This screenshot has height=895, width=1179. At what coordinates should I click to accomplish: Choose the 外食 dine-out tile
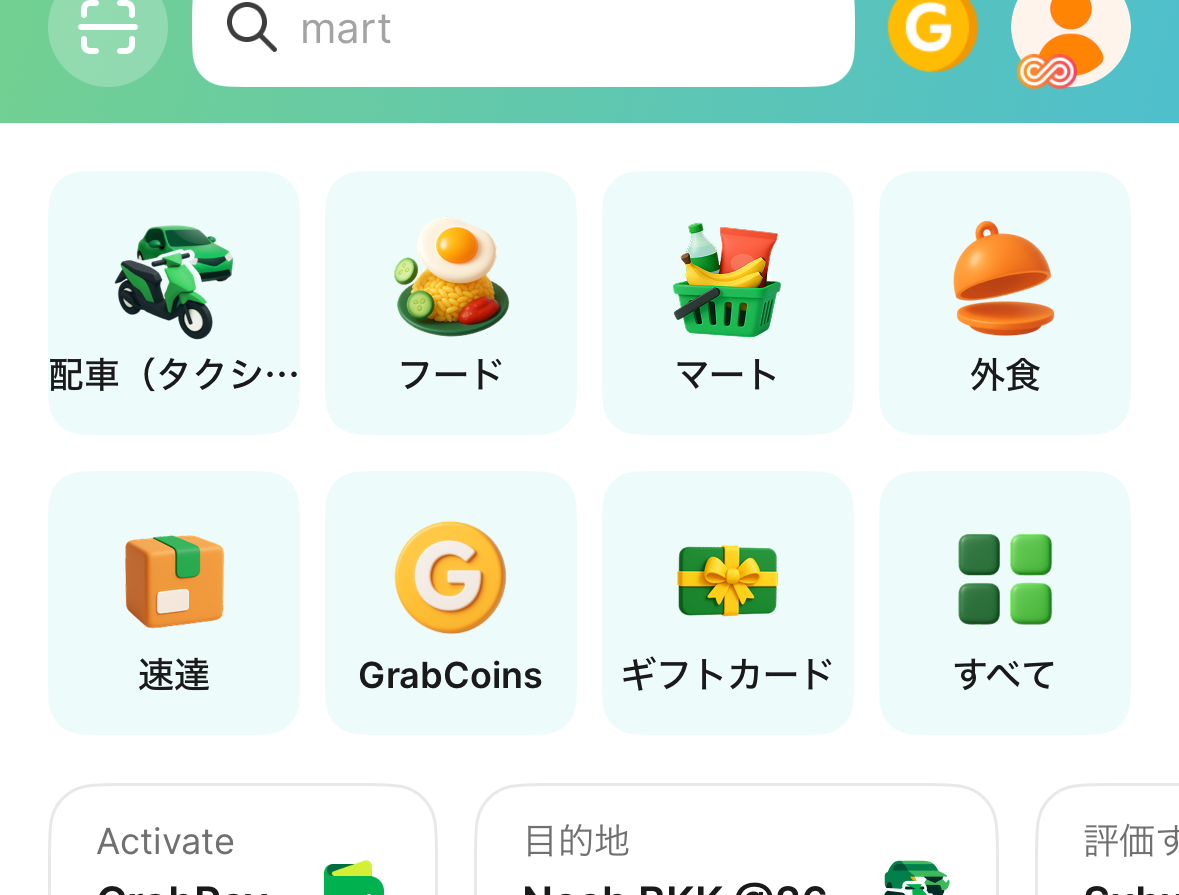pos(1004,302)
